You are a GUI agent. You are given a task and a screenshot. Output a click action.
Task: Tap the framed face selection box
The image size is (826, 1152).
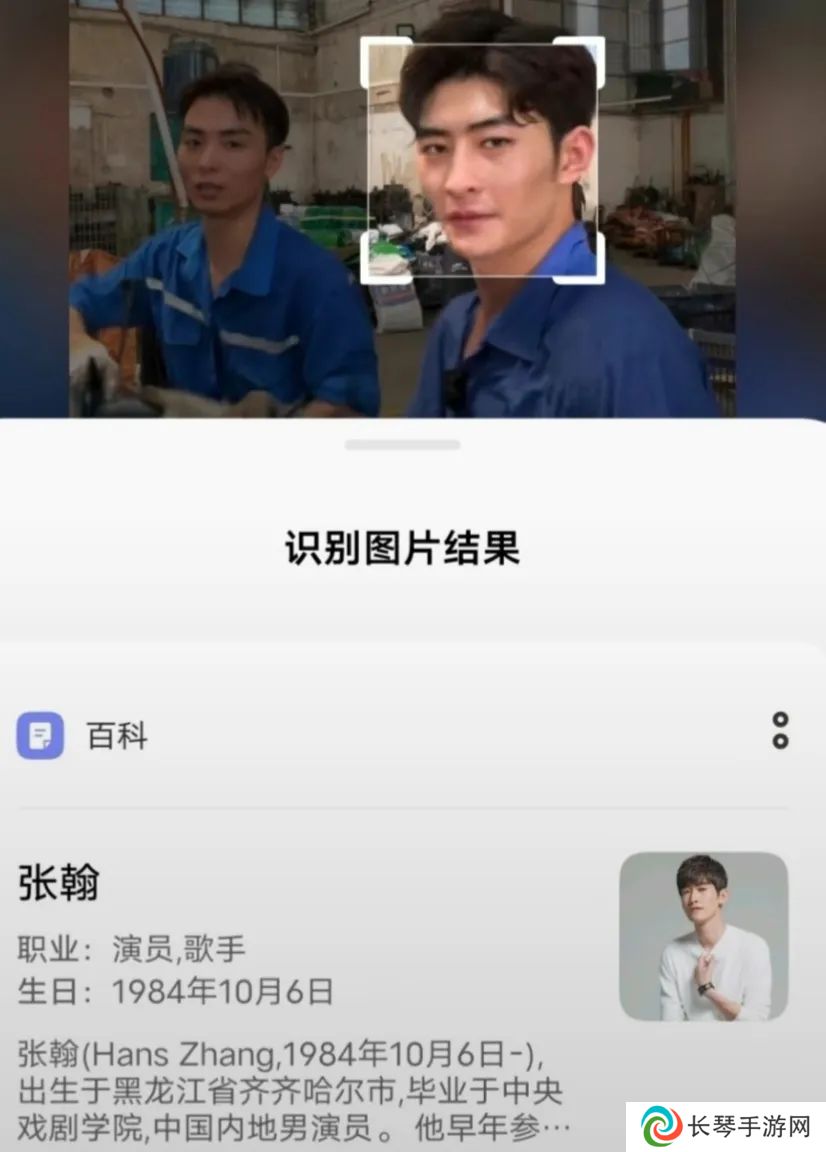pos(483,160)
